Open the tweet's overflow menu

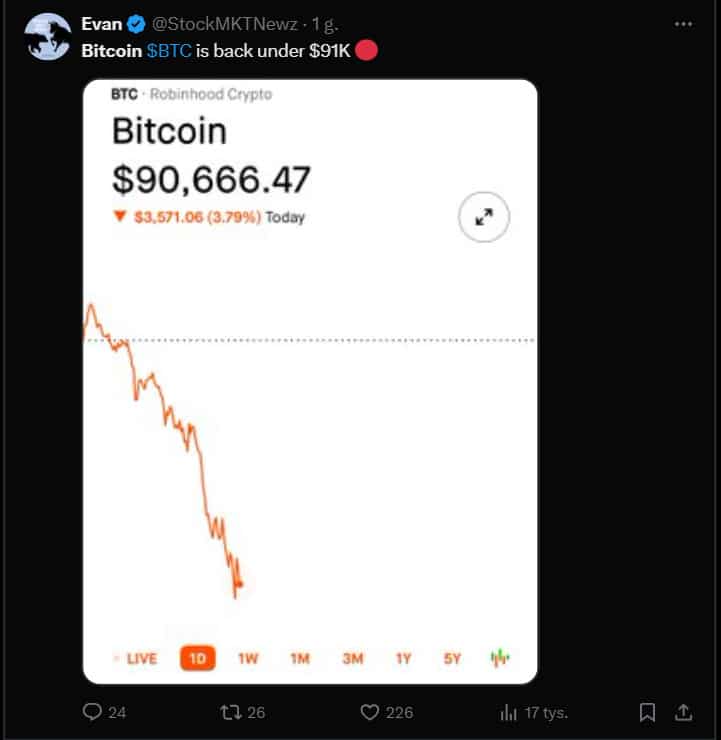pyautogui.click(x=683, y=23)
